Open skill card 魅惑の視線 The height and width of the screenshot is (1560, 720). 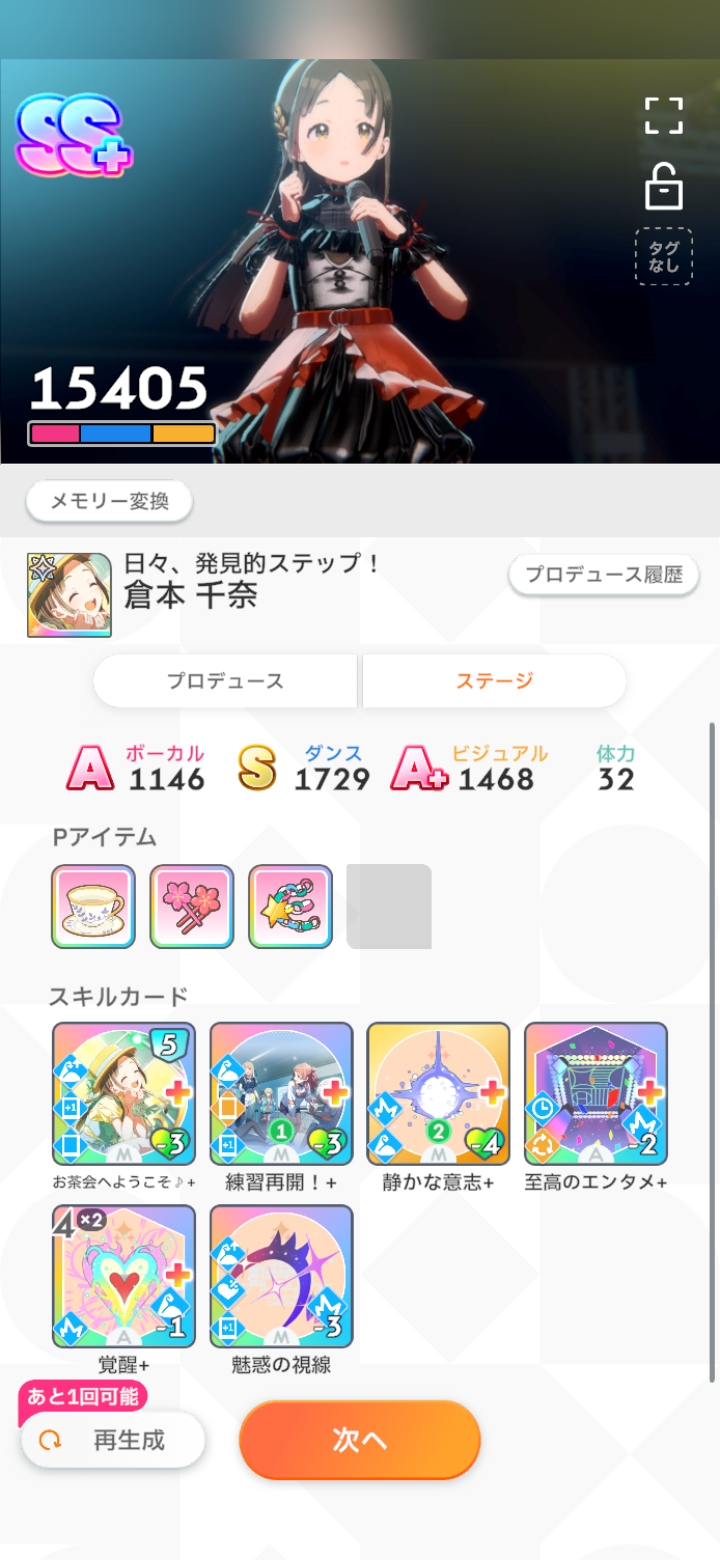pyautogui.click(x=281, y=1277)
